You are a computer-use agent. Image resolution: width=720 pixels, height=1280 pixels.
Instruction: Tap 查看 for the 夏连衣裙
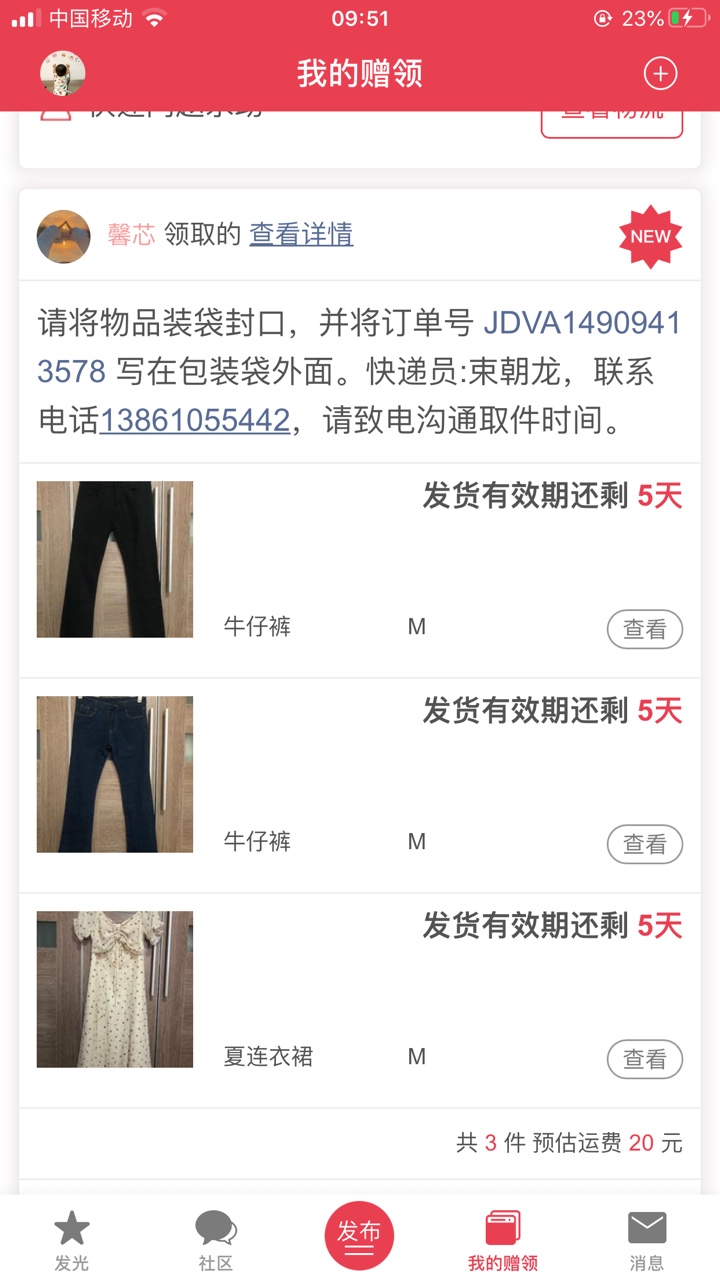click(x=644, y=1059)
